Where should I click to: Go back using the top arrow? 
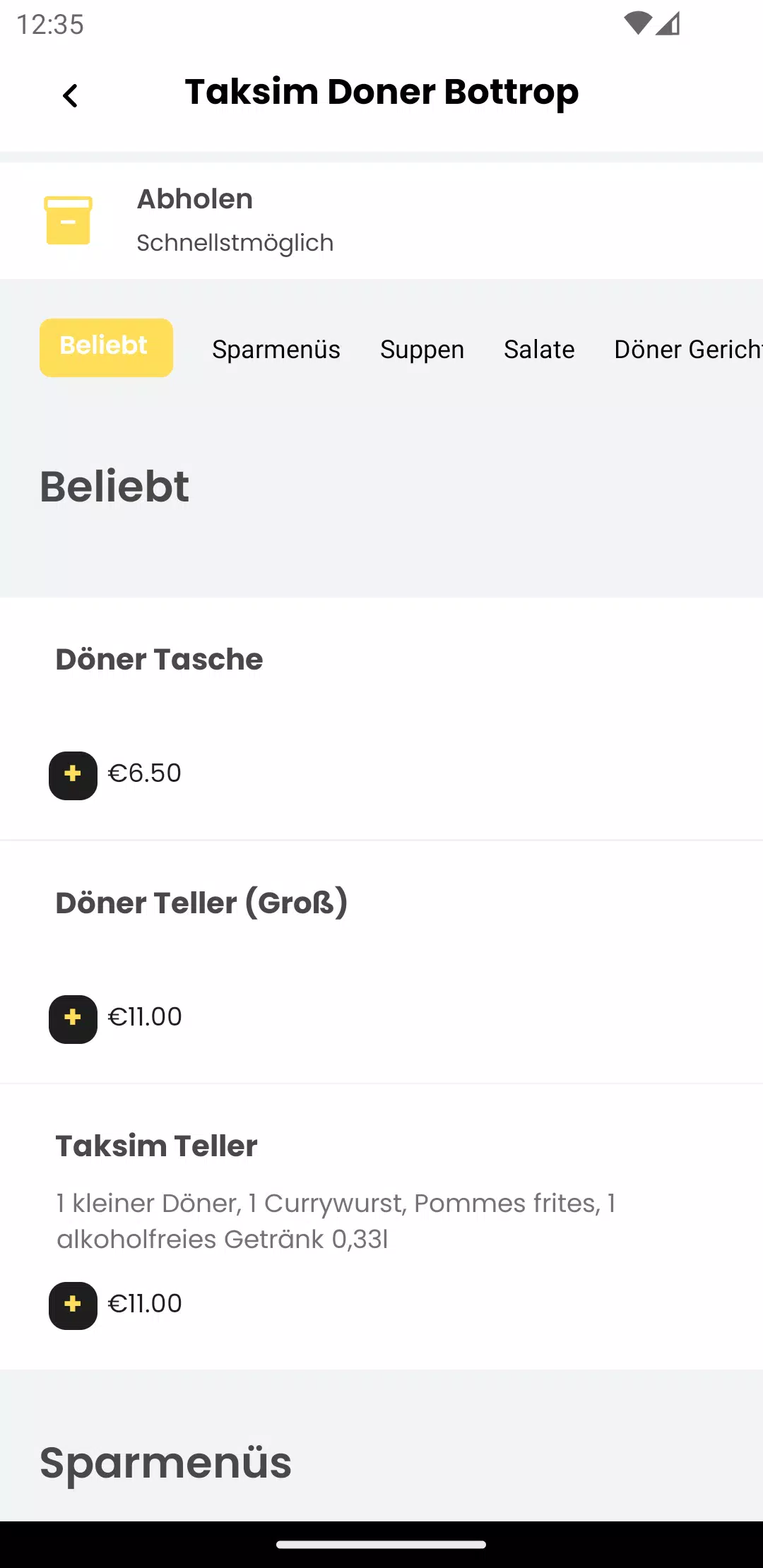tap(70, 95)
